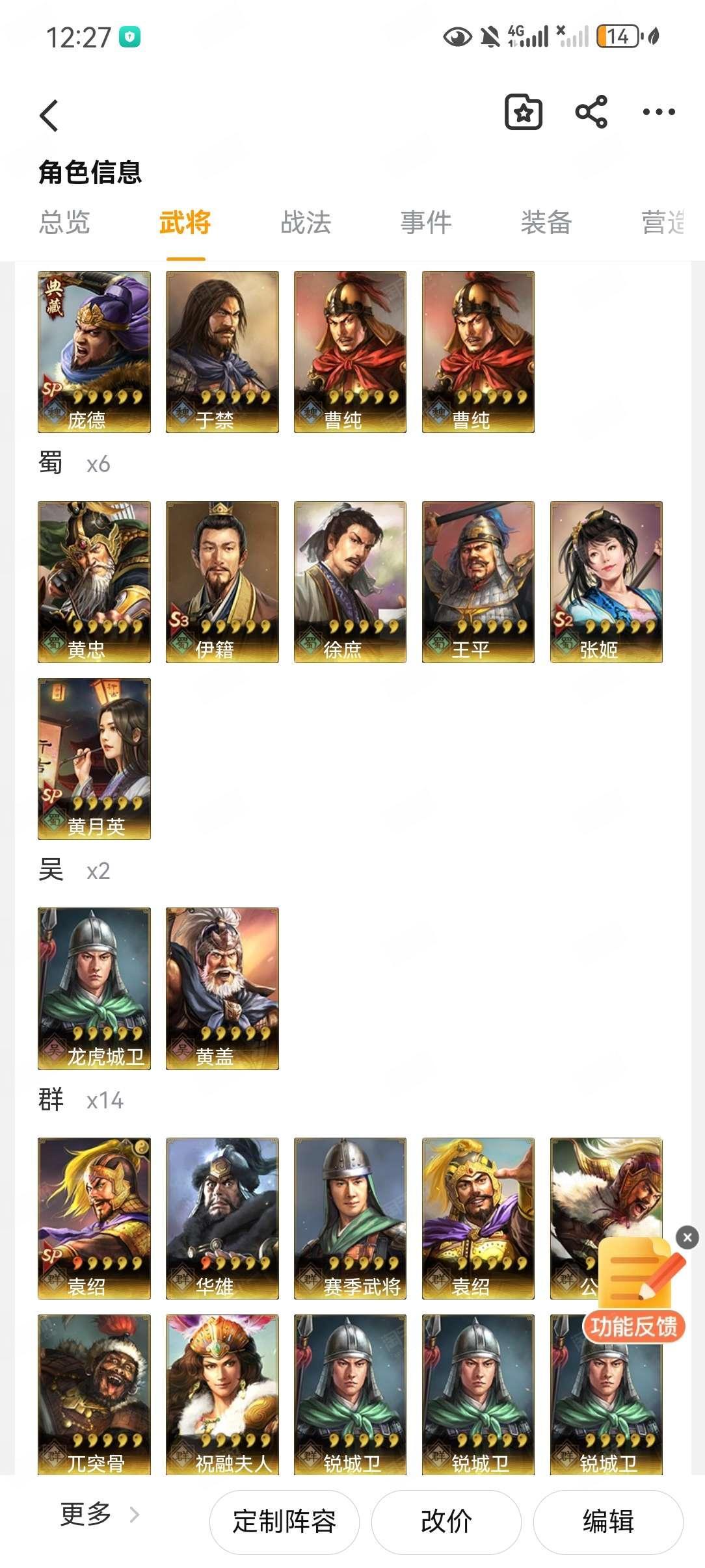Tap the 定制阵容 button

click(284, 1522)
